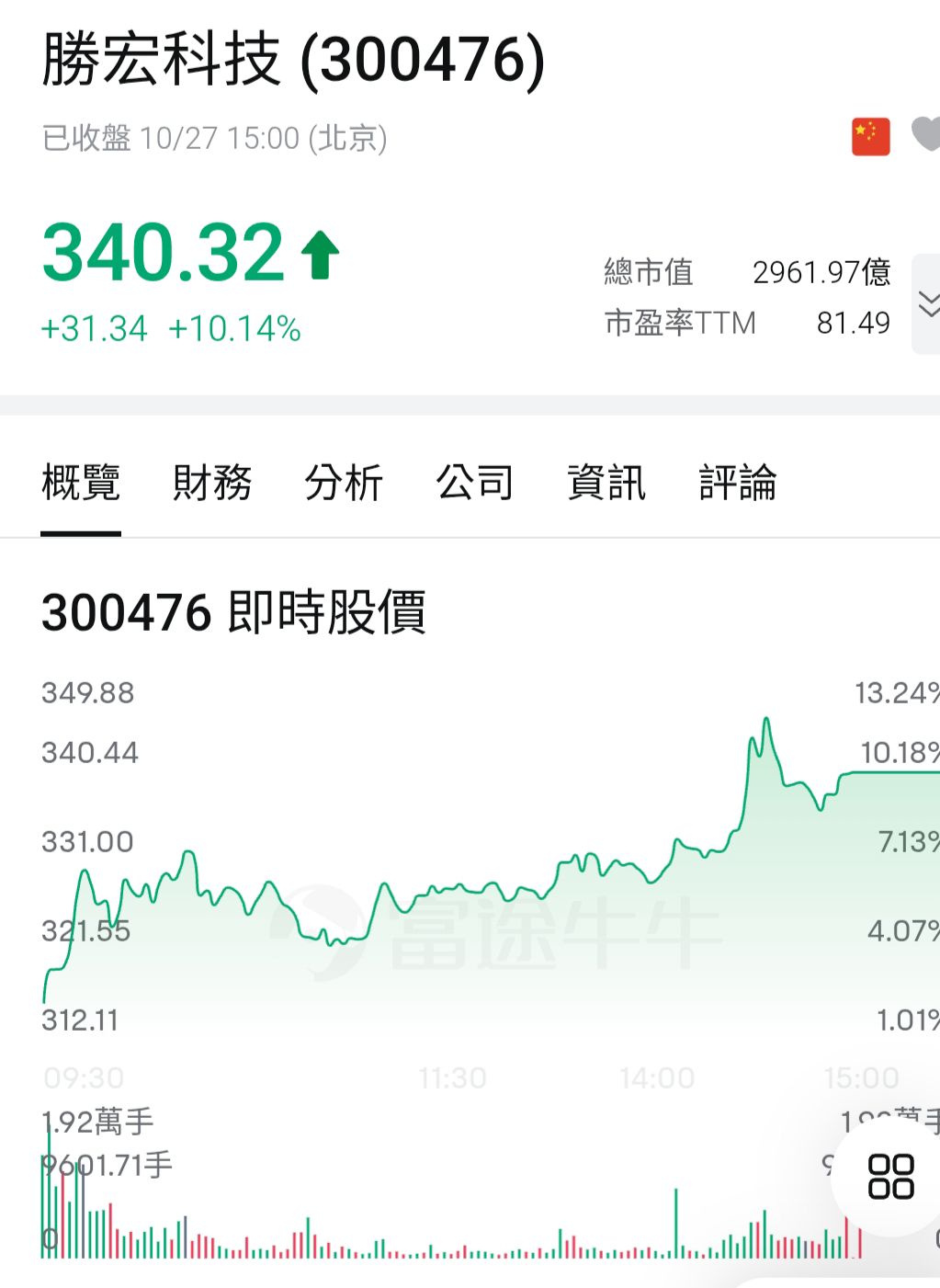Switch to the 財務 tab
Screen dimensions: 940x1288
click(212, 483)
